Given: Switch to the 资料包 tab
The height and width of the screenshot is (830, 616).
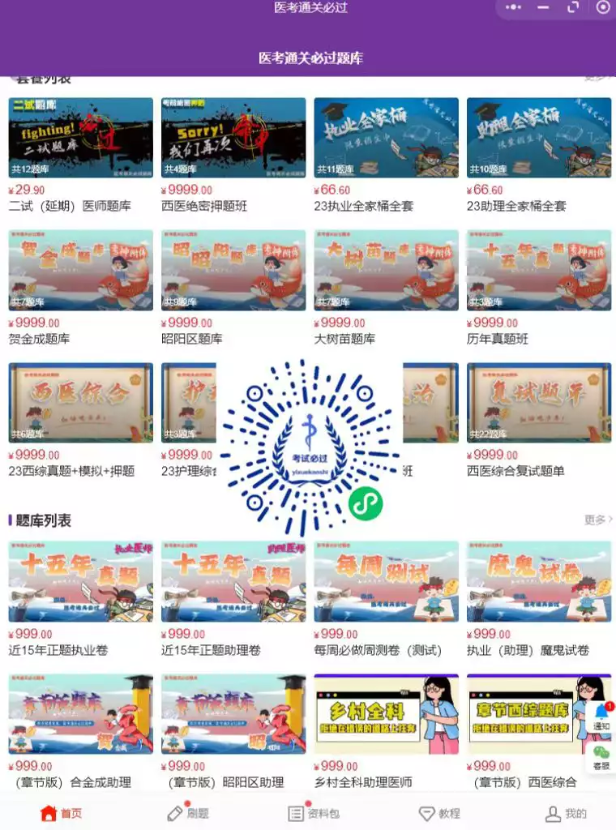Looking at the screenshot, I should pyautogui.click(x=313, y=813).
